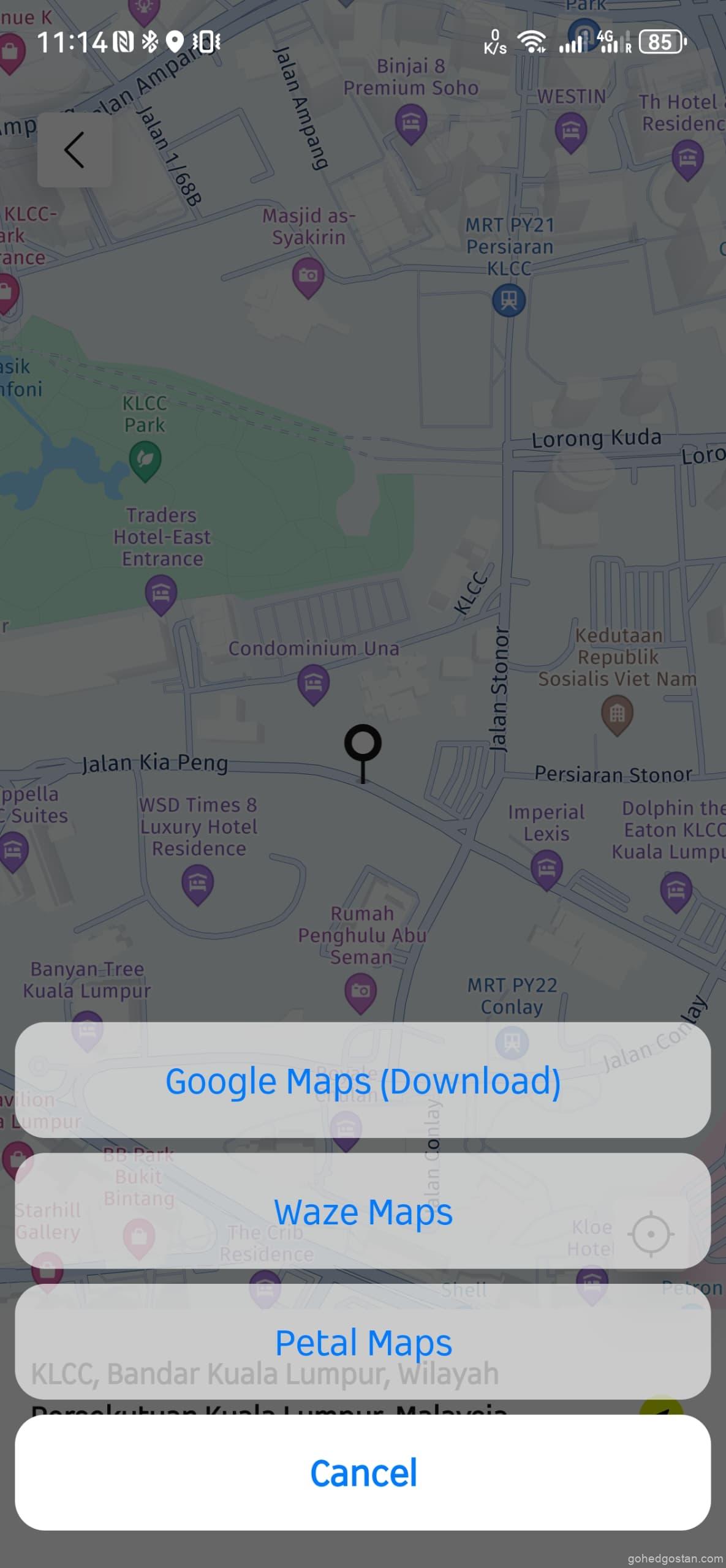The height and width of the screenshot is (1568, 726).
Task: Choose Google Maps (Download) option
Action: (x=363, y=1080)
